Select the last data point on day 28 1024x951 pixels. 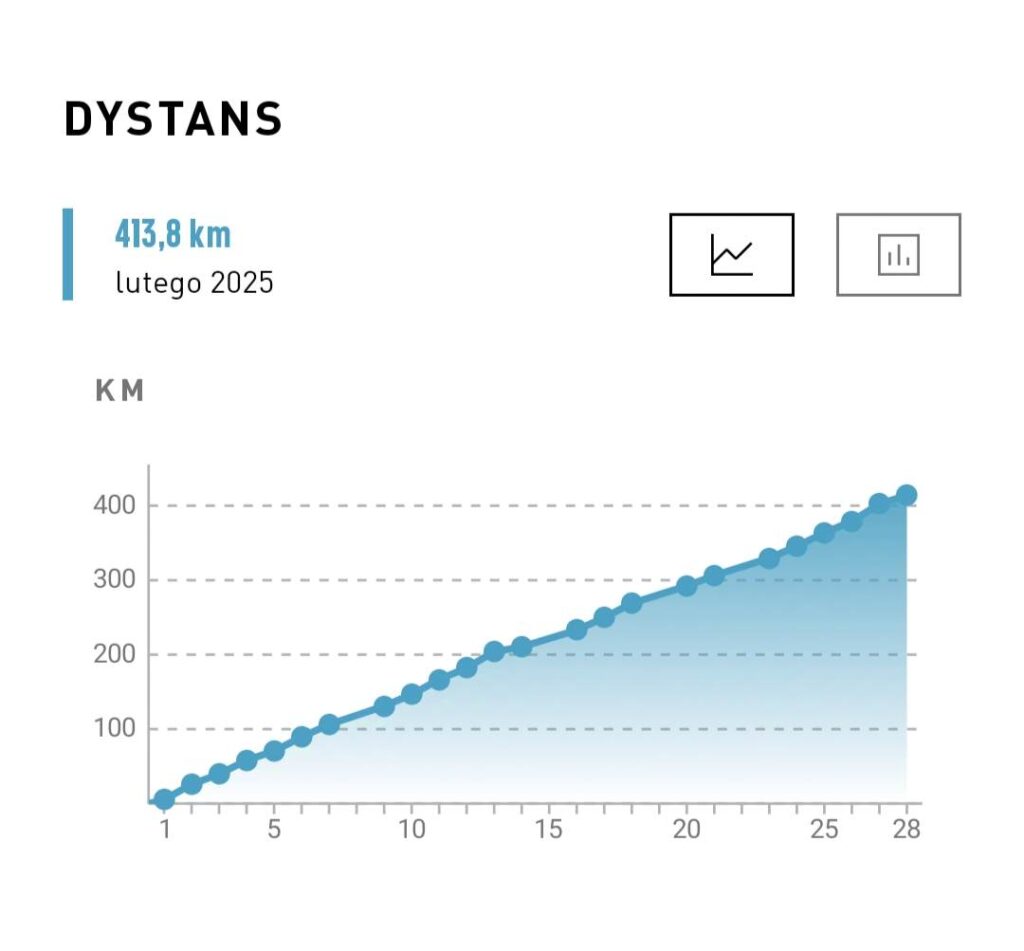[x=906, y=495]
